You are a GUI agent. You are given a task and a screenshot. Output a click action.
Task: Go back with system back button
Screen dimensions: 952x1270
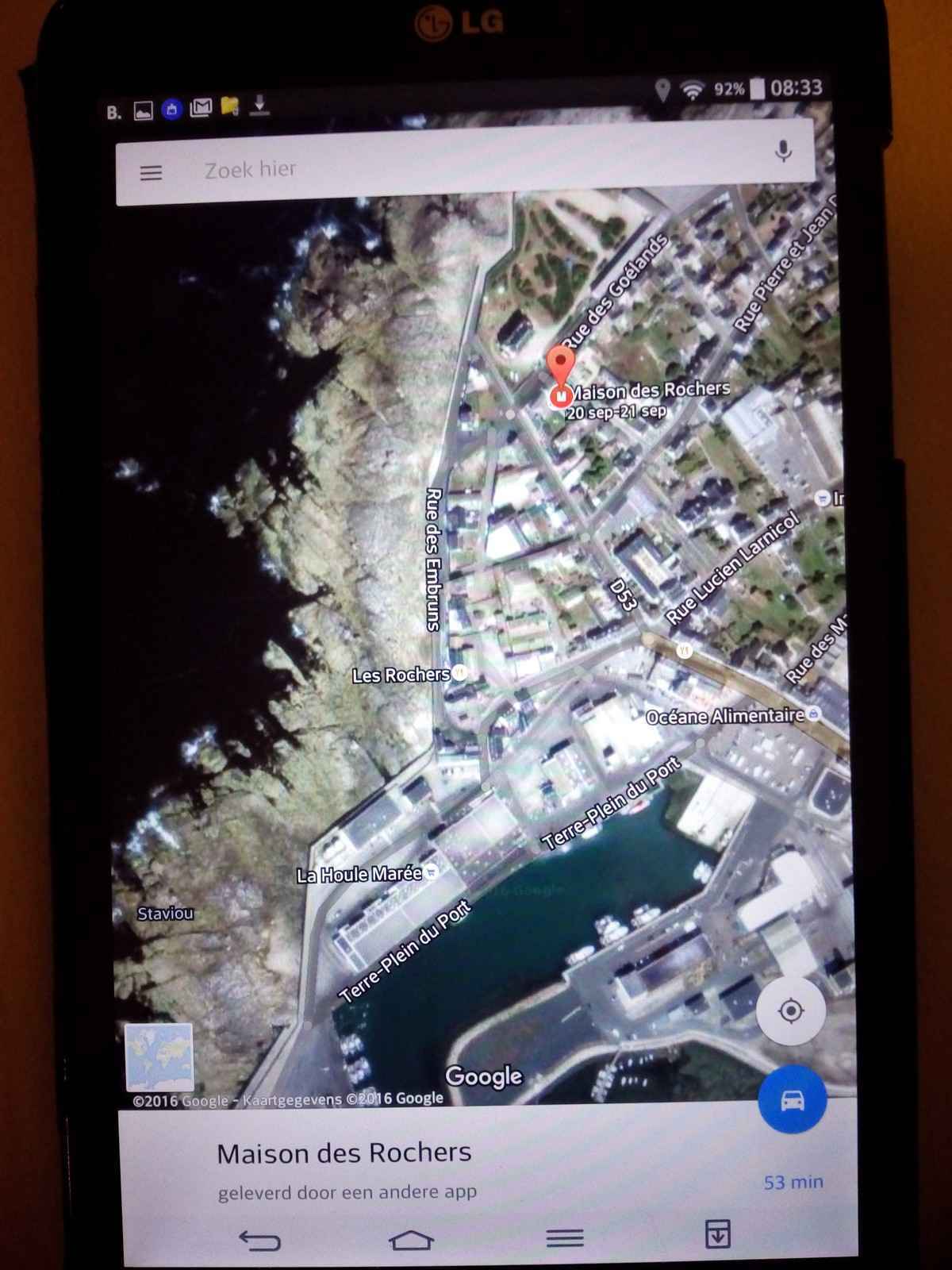pyautogui.click(x=260, y=1239)
